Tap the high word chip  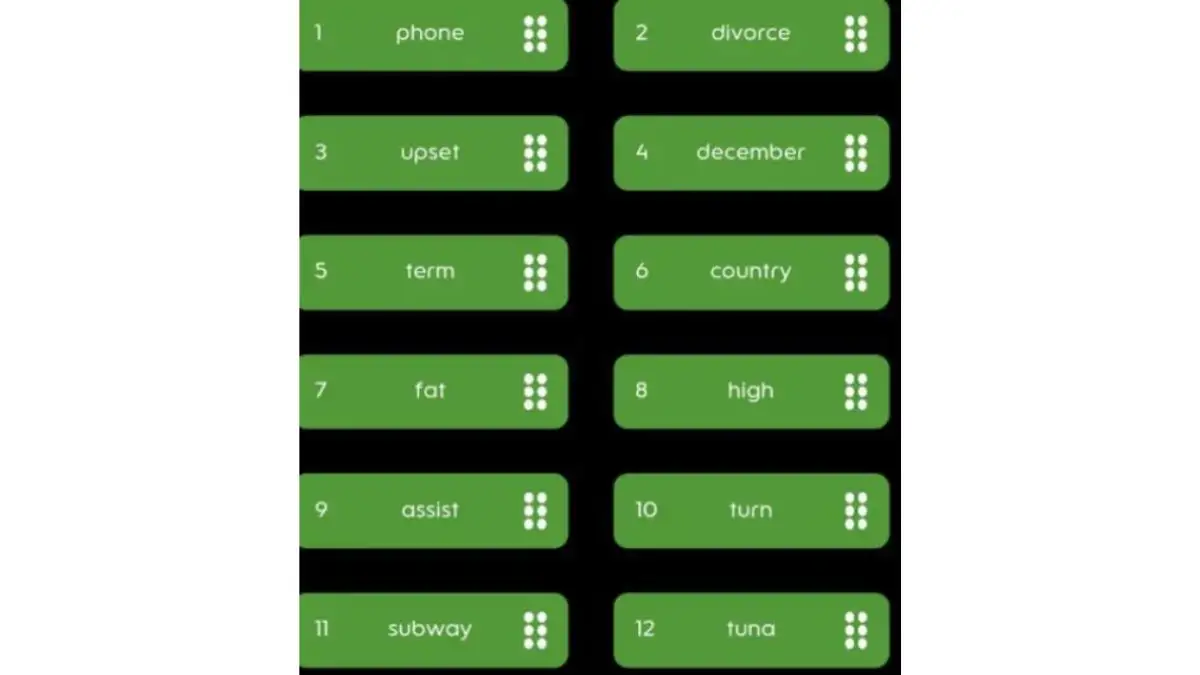coord(750,391)
